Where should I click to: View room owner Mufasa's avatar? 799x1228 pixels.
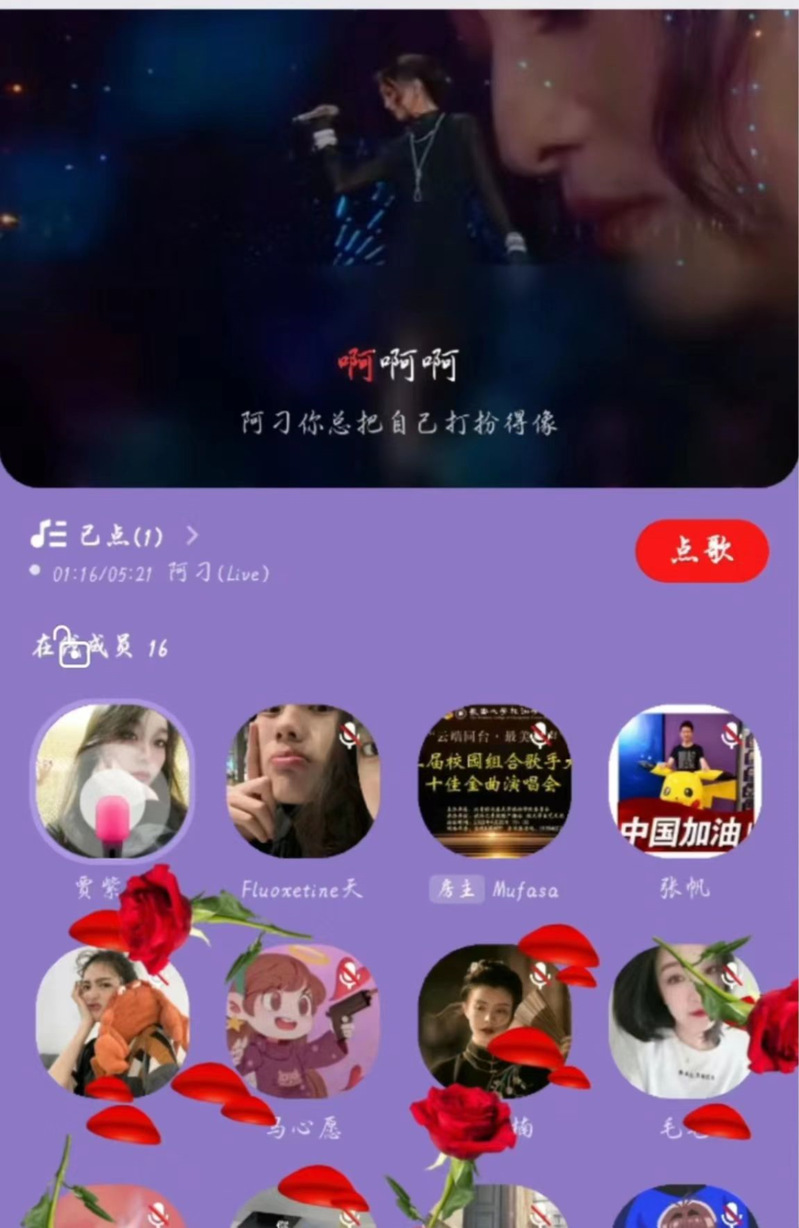pos(494,781)
